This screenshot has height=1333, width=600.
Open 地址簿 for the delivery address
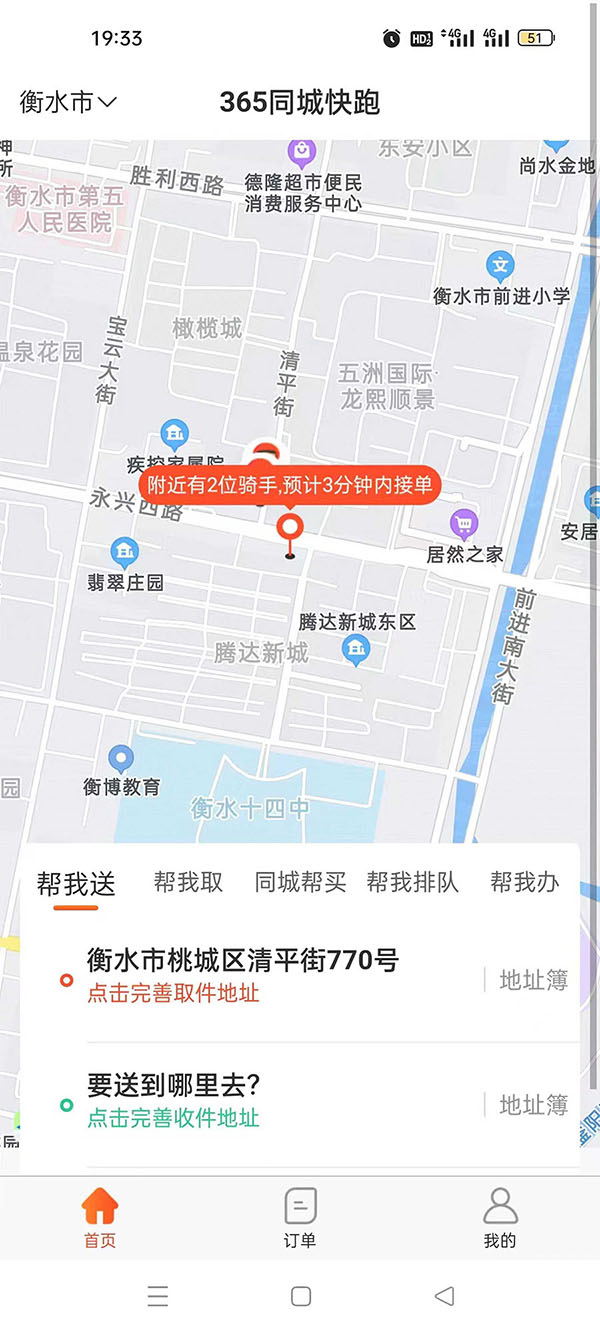click(533, 1105)
